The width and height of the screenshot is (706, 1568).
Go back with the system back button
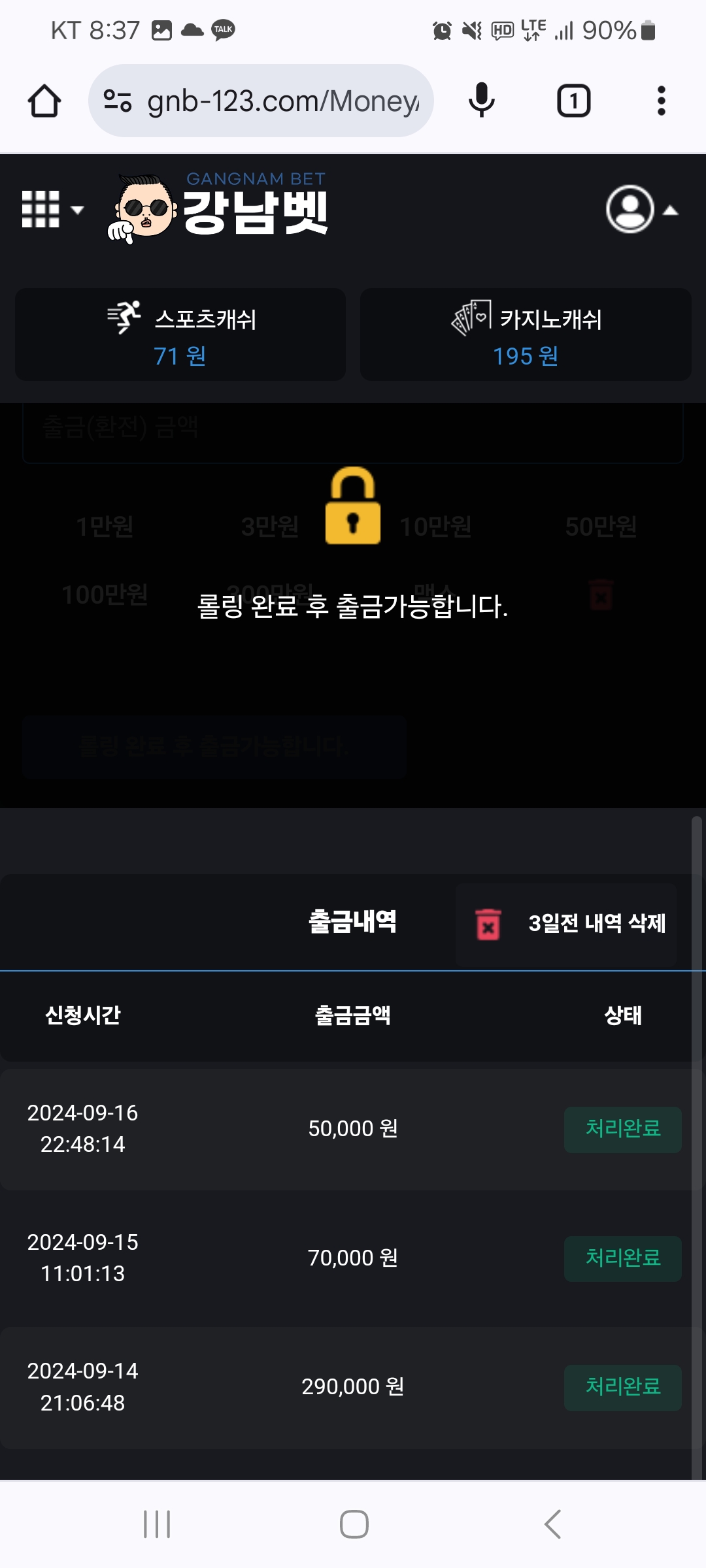point(552,1524)
